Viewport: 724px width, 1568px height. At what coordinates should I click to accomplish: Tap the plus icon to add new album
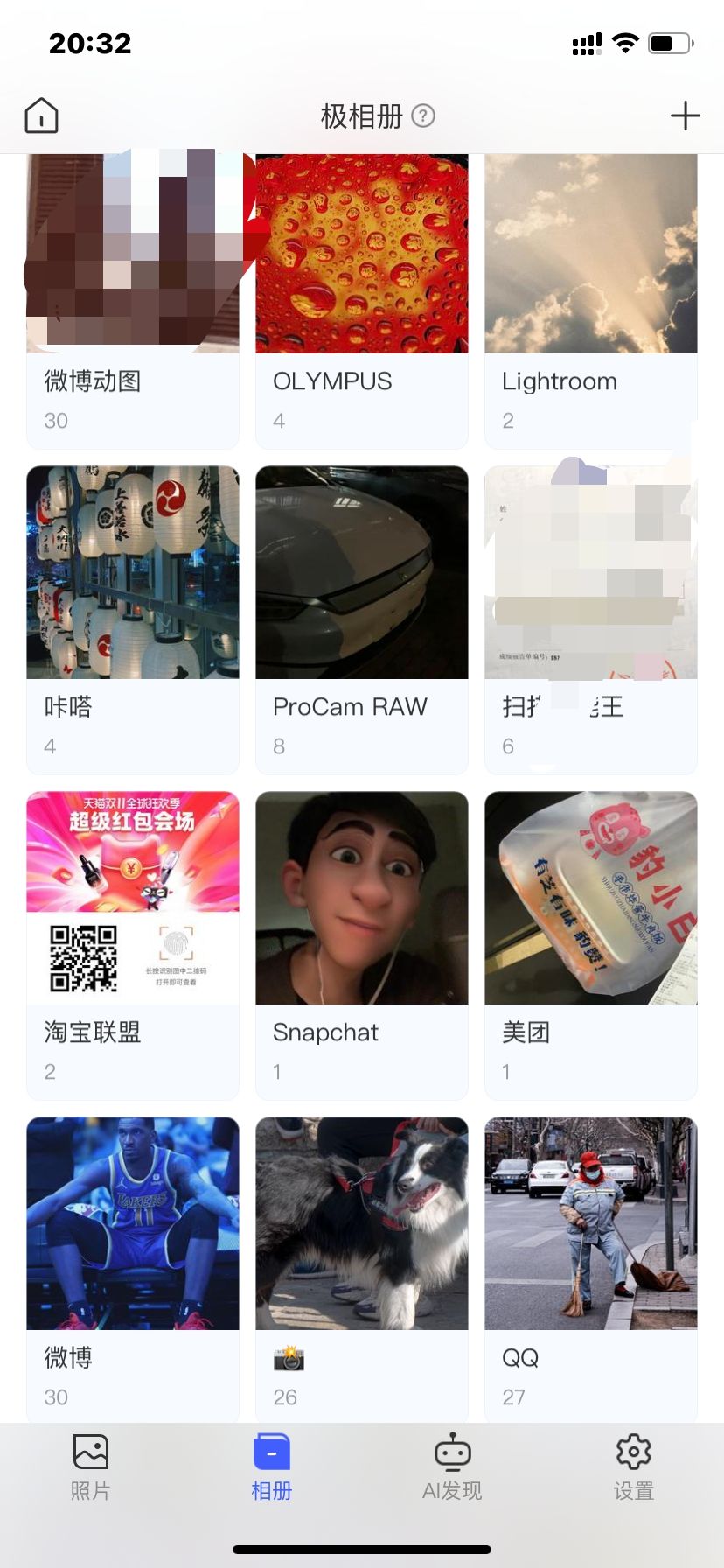point(686,114)
